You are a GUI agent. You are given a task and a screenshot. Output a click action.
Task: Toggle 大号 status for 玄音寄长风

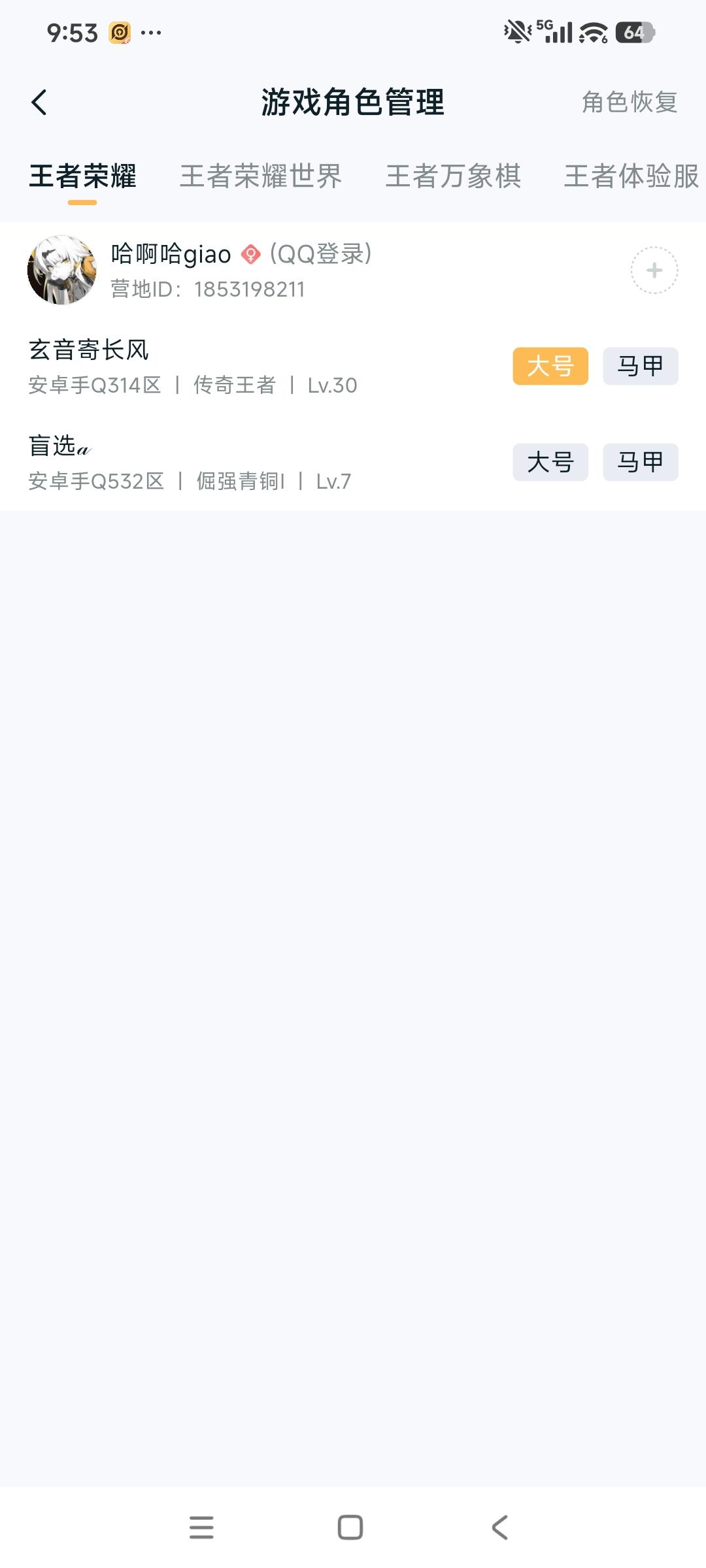click(x=550, y=366)
